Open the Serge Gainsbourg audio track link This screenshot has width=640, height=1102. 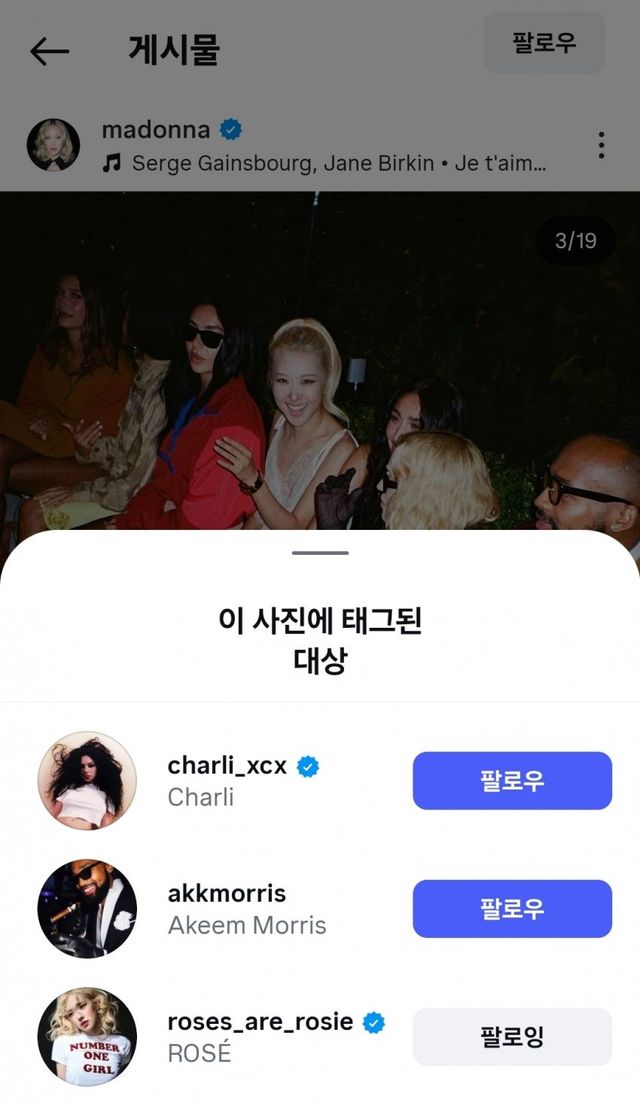point(338,163)
